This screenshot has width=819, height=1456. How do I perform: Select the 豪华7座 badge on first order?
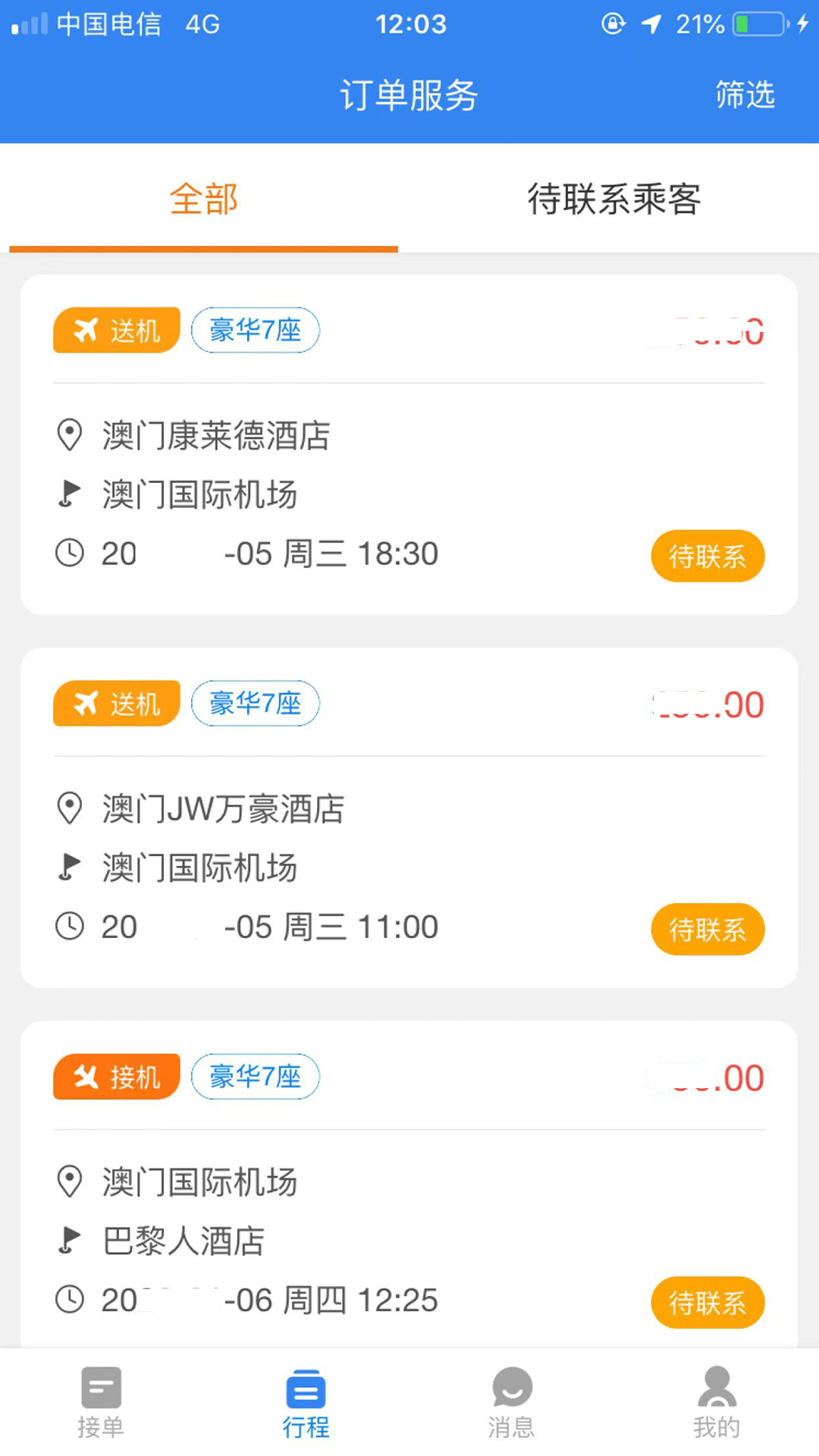(255, 330)
